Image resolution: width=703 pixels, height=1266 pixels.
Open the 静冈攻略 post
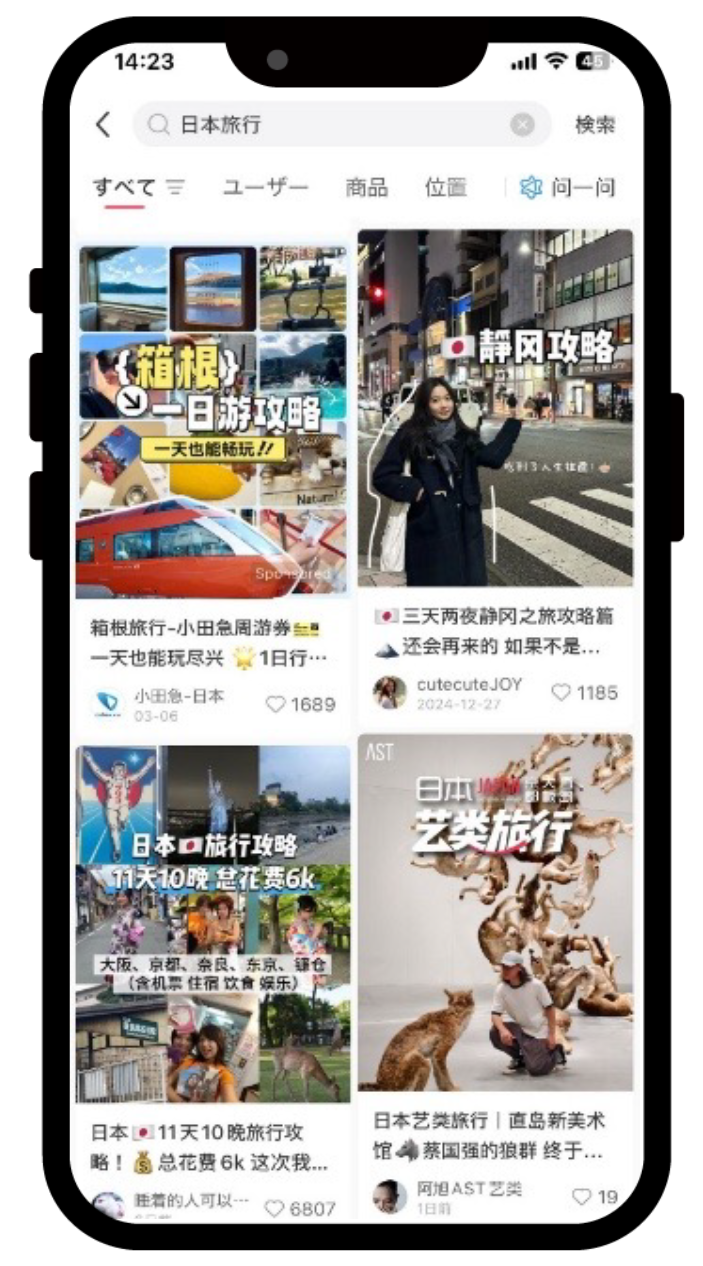tap(495, 410)
